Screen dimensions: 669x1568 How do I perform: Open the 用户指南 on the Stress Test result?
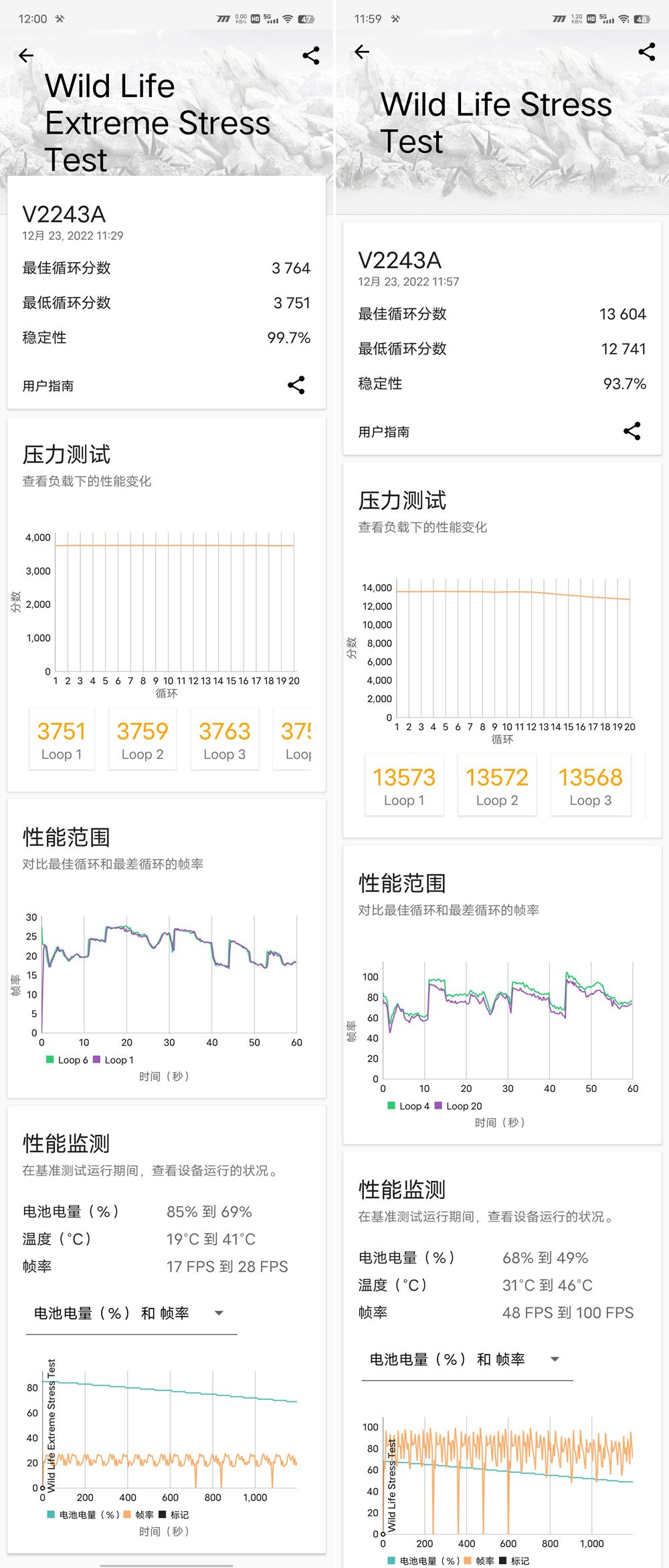click(x=383, y=431)
